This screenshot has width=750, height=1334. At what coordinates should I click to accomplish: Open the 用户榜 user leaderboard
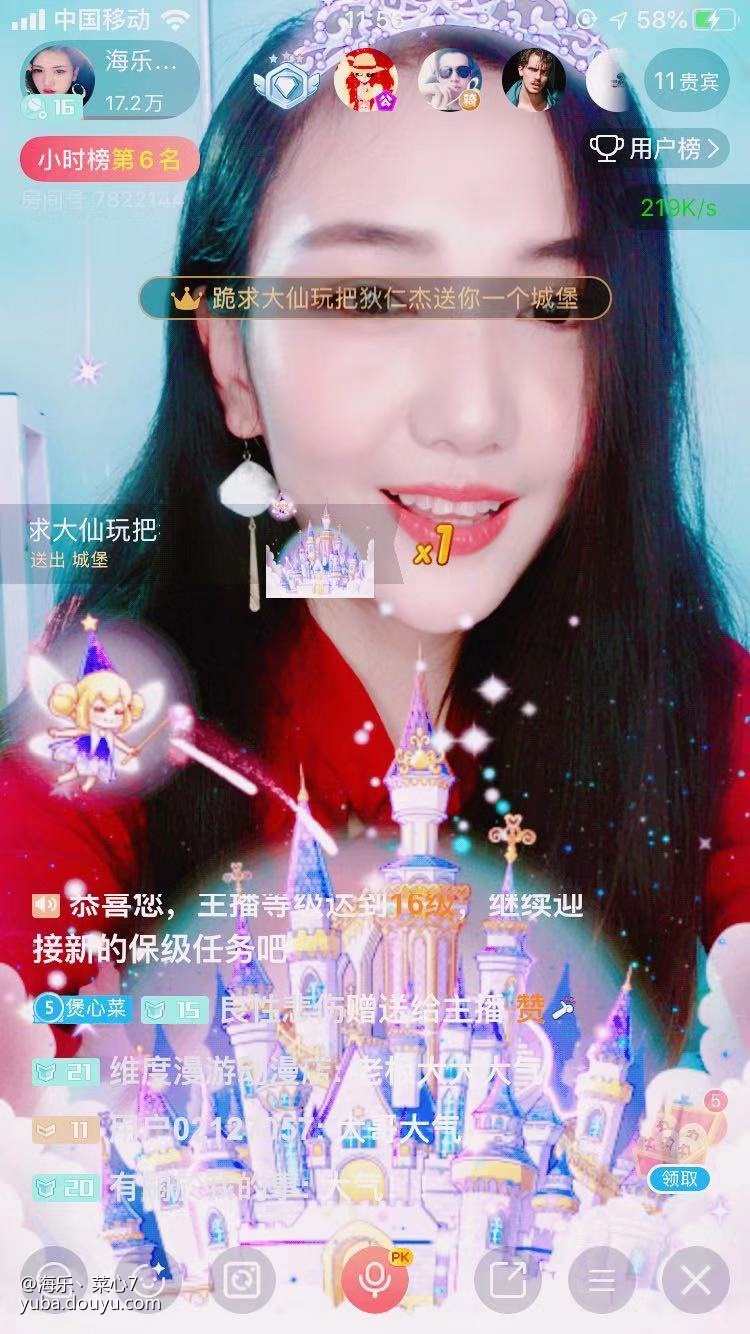[x=656, y=150]
